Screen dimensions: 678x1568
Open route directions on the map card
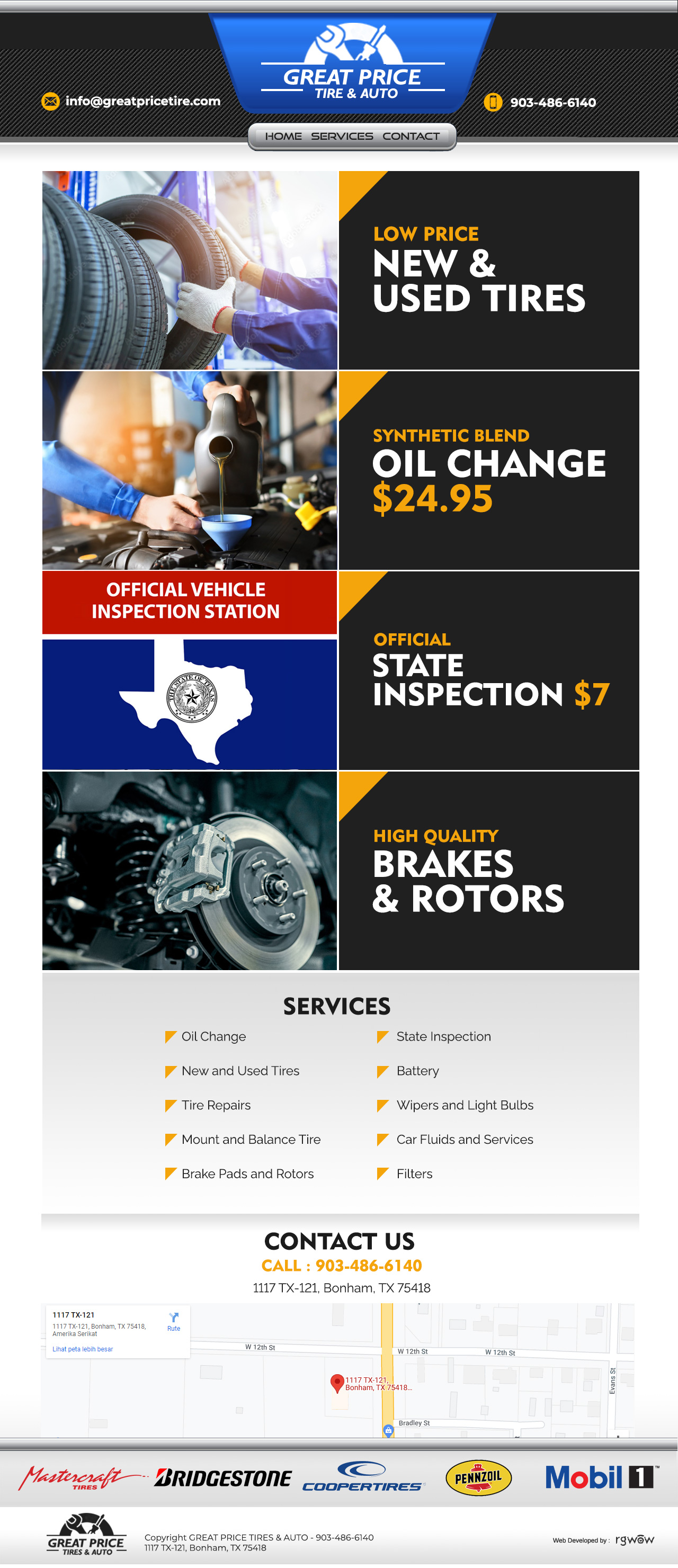[x=173, y=1321]
